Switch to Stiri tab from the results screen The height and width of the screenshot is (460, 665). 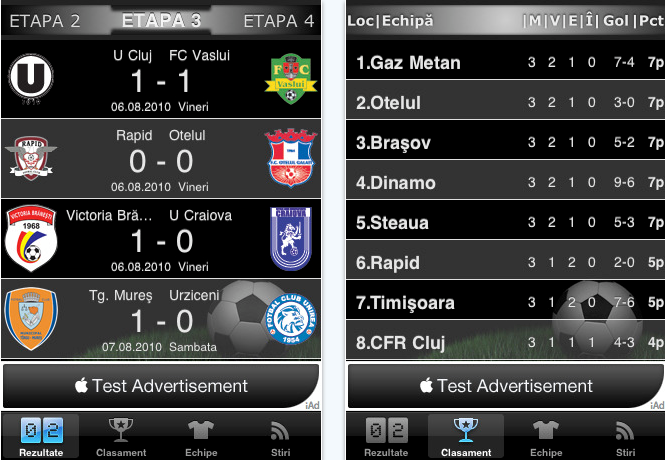281,436
